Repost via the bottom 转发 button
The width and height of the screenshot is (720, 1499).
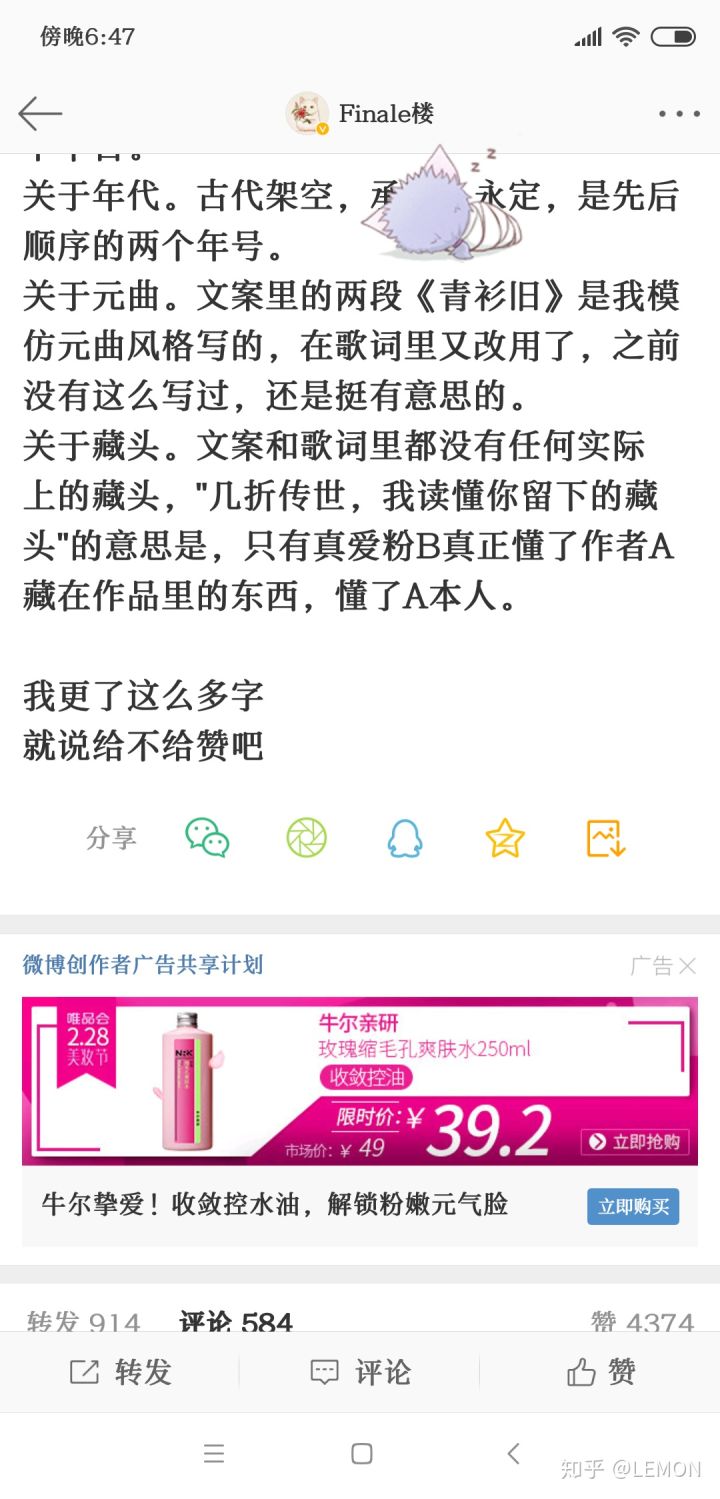tap(120, 1372)
